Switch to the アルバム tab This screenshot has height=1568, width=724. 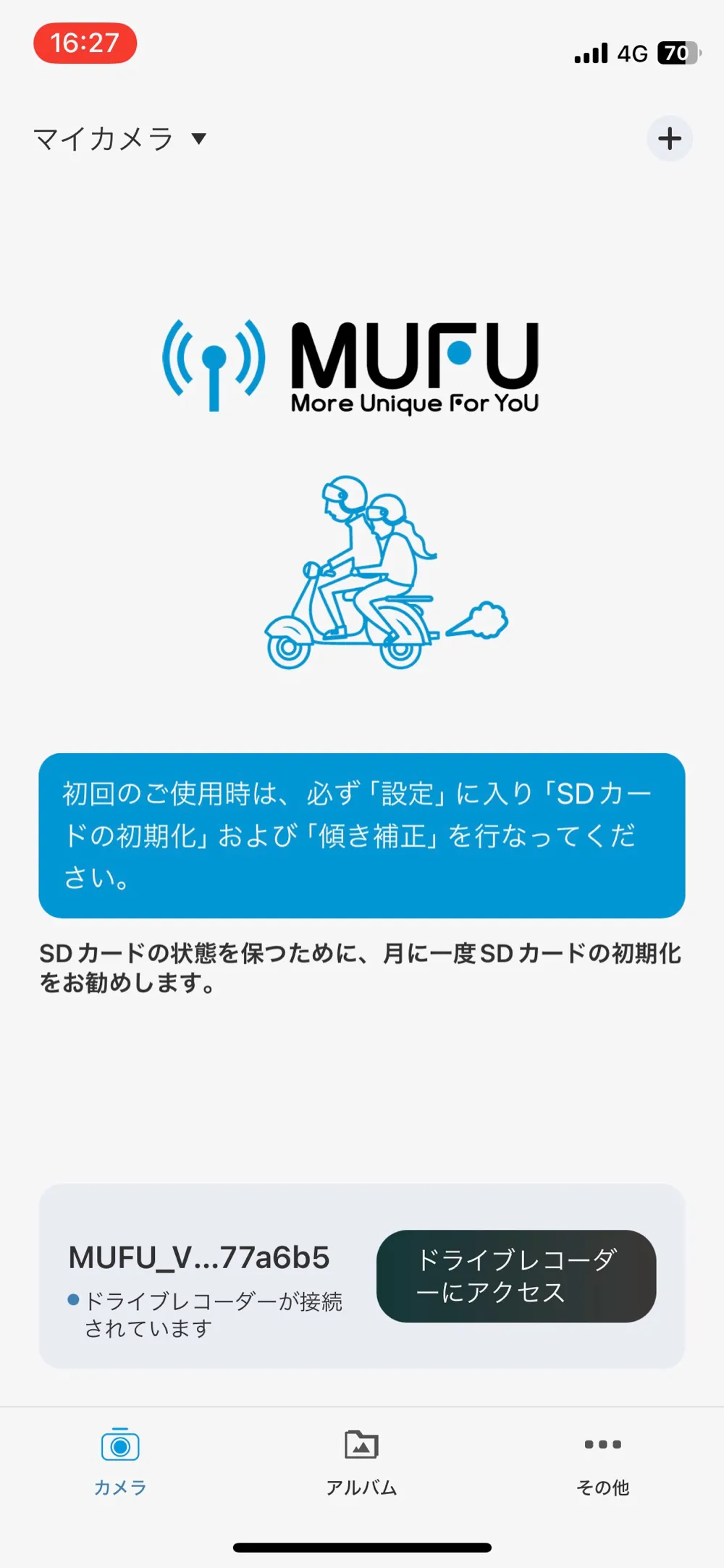[361, 1463]
